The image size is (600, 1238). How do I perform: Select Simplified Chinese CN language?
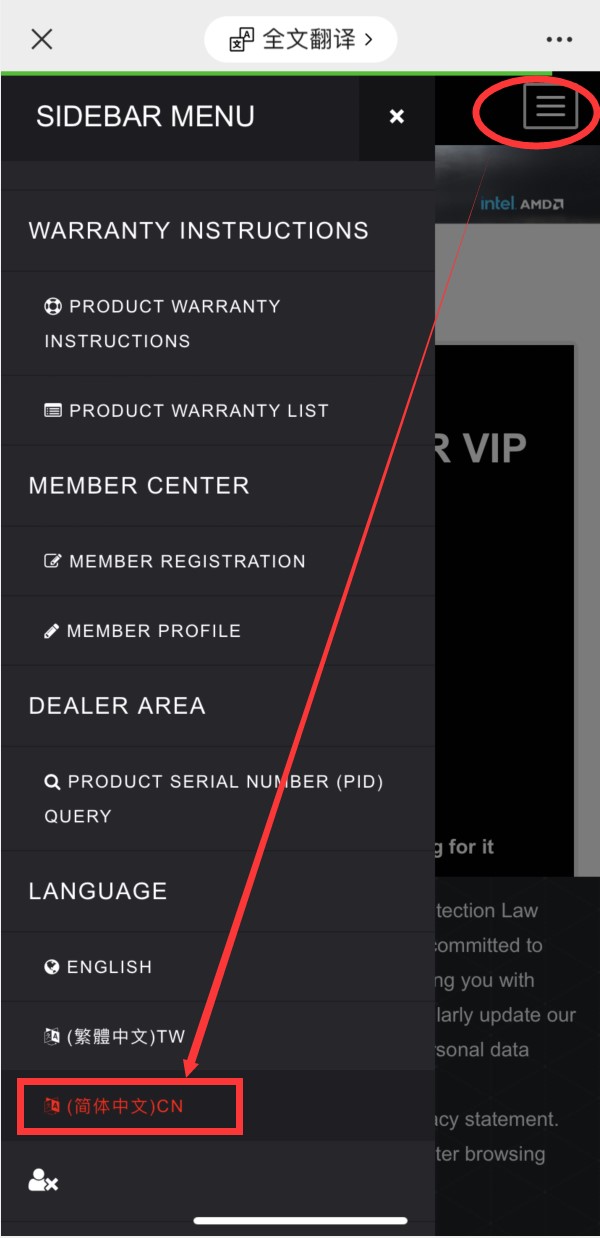click(218, 1106)
